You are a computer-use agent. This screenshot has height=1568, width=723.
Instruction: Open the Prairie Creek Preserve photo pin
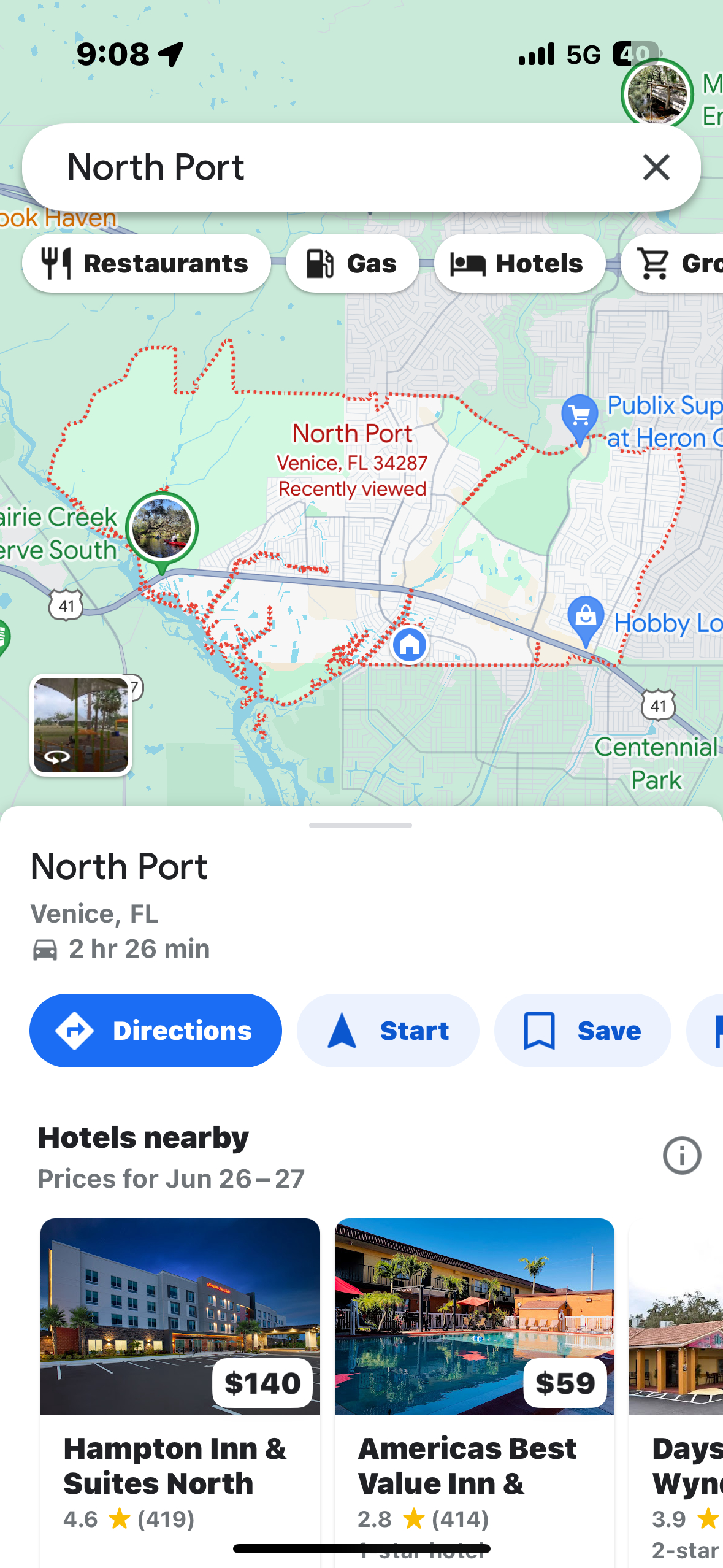tap(162, 529)
